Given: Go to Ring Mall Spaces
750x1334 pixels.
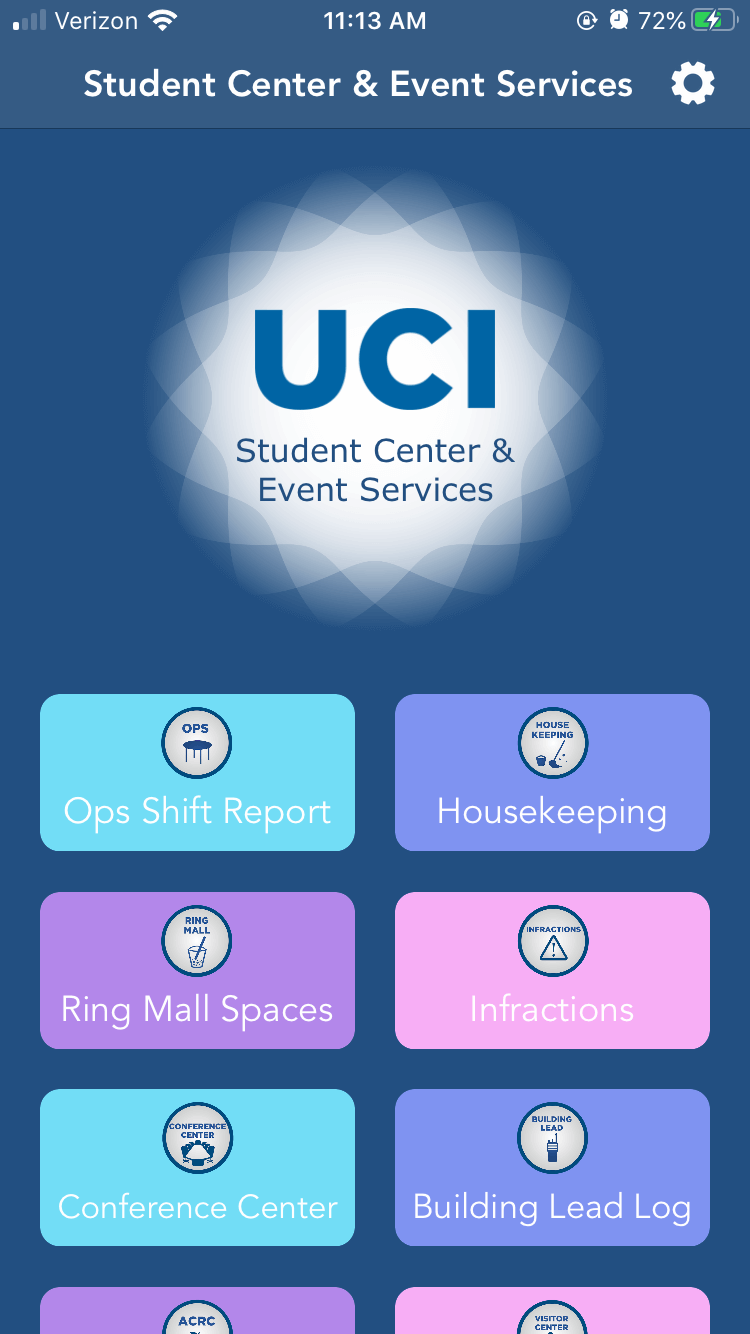Looking at the screenshot, I should (197, 970).
